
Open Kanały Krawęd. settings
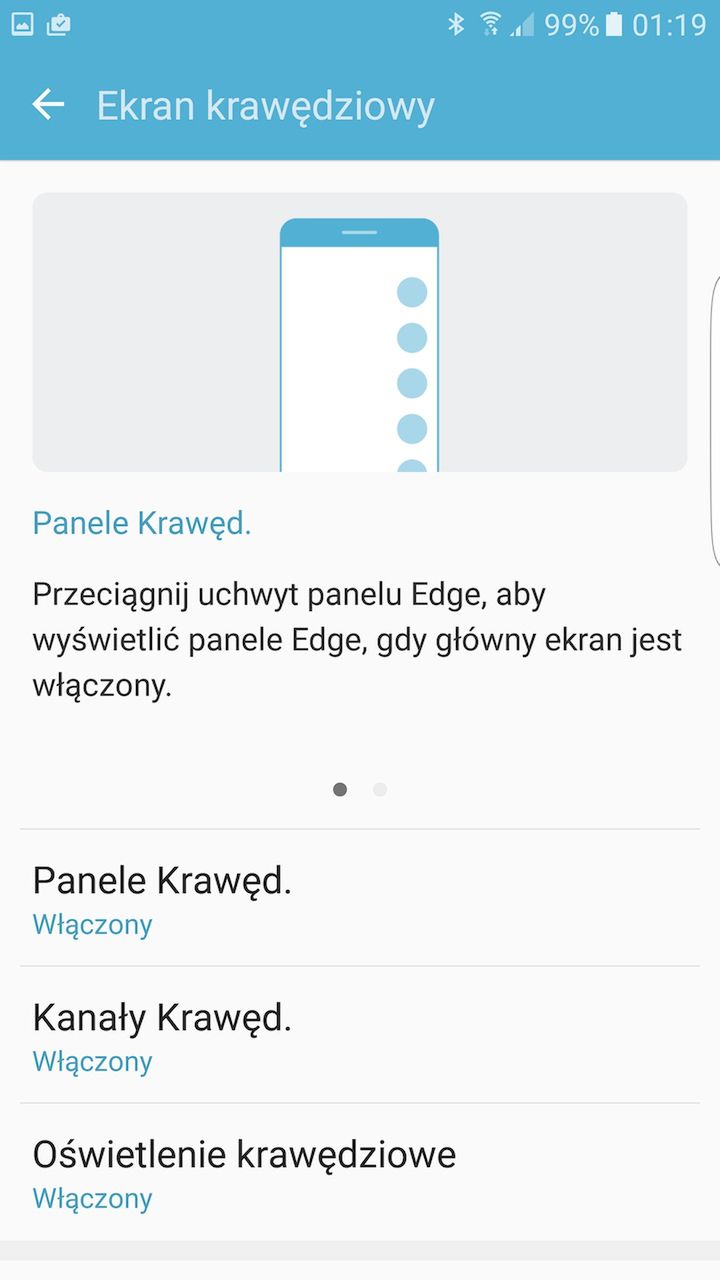(360, 1035)
